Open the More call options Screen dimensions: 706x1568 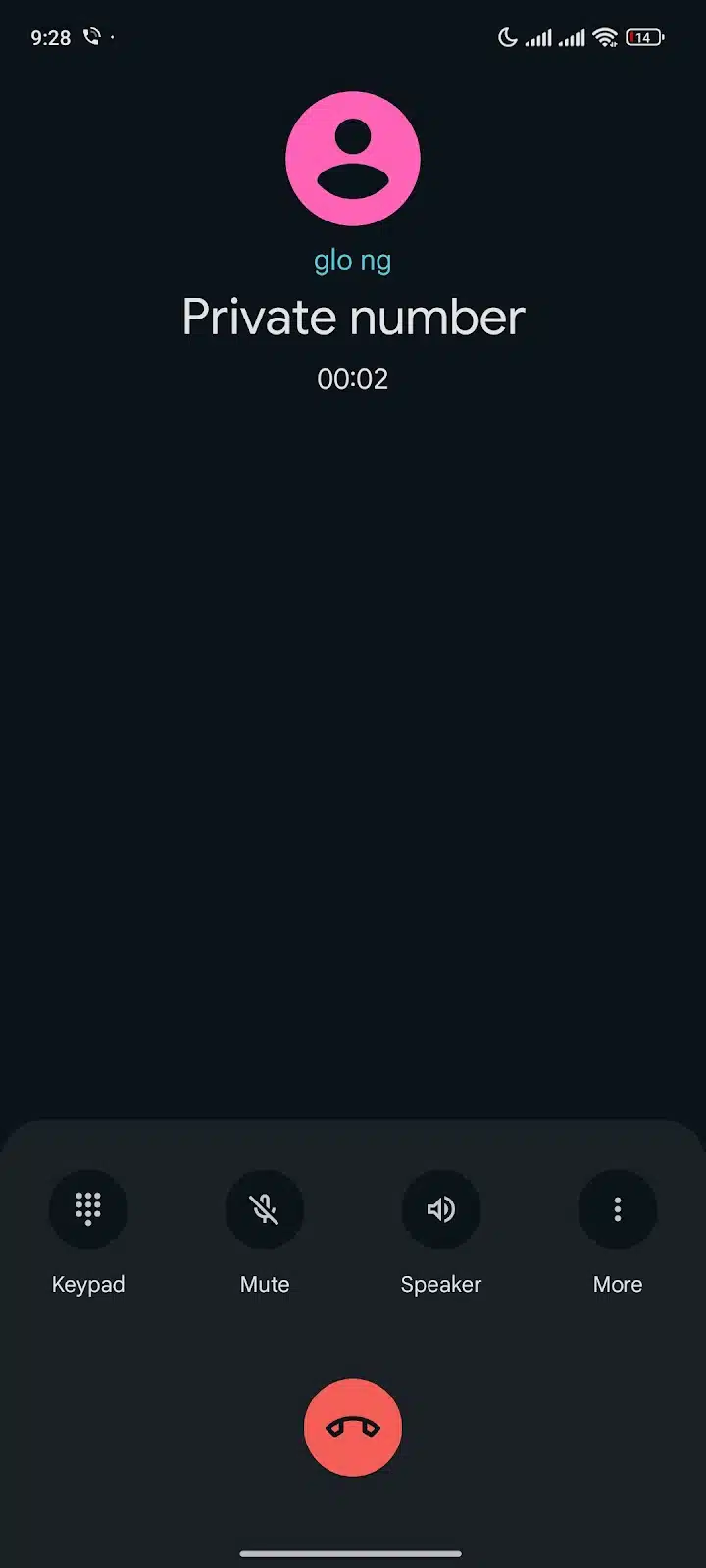point(618,1209)
